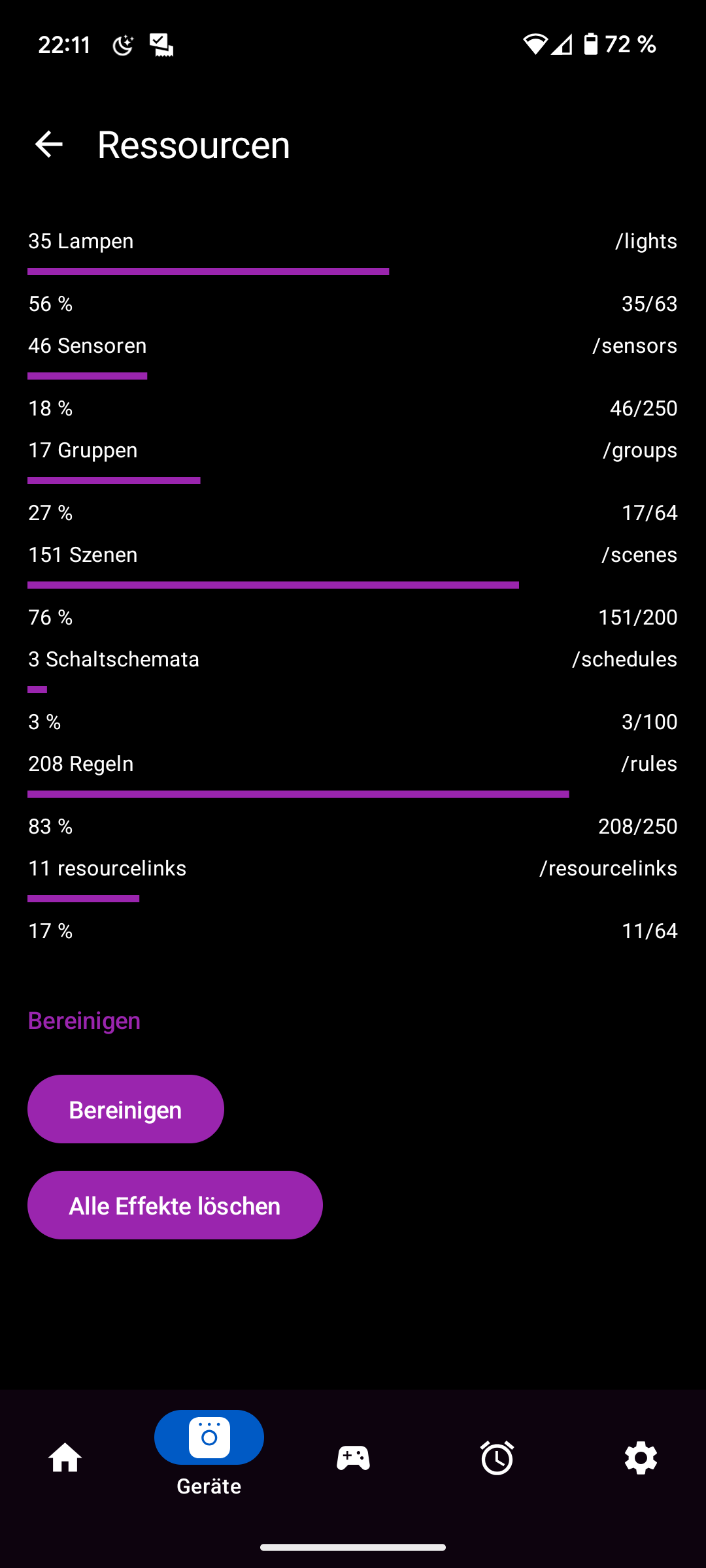Tap Alle Effekte löschen
The width and height of the screenshot is (706, 1568).
(175, 1205)
